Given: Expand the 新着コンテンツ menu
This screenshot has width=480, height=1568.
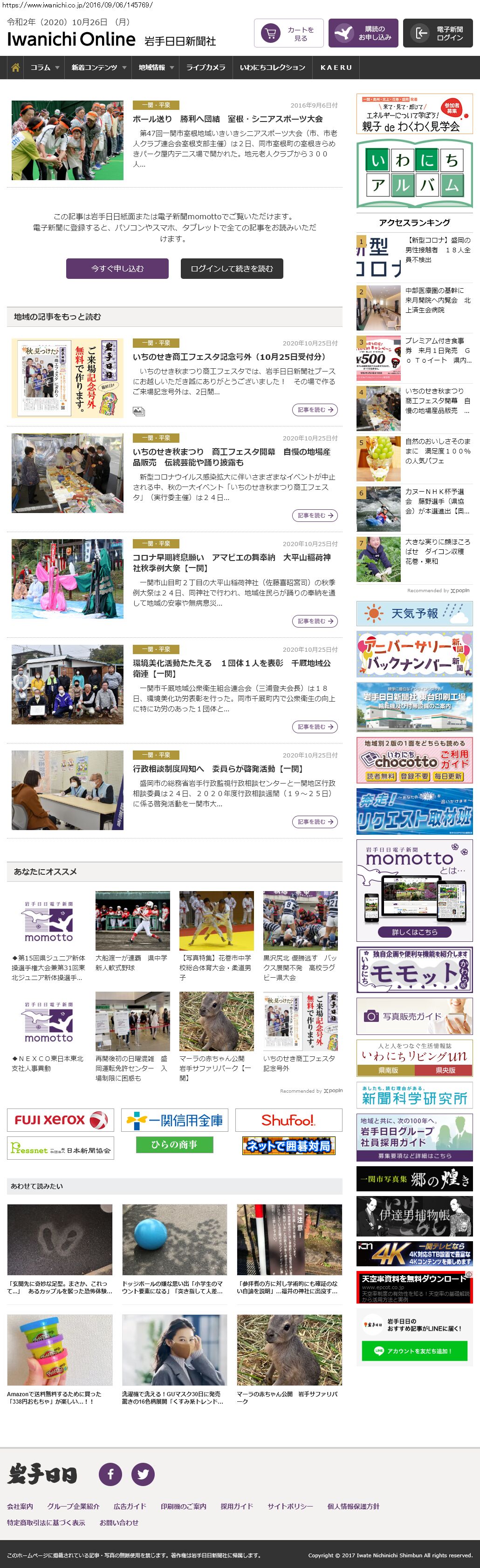Looking at the screenshot, I should coord(98,68).
